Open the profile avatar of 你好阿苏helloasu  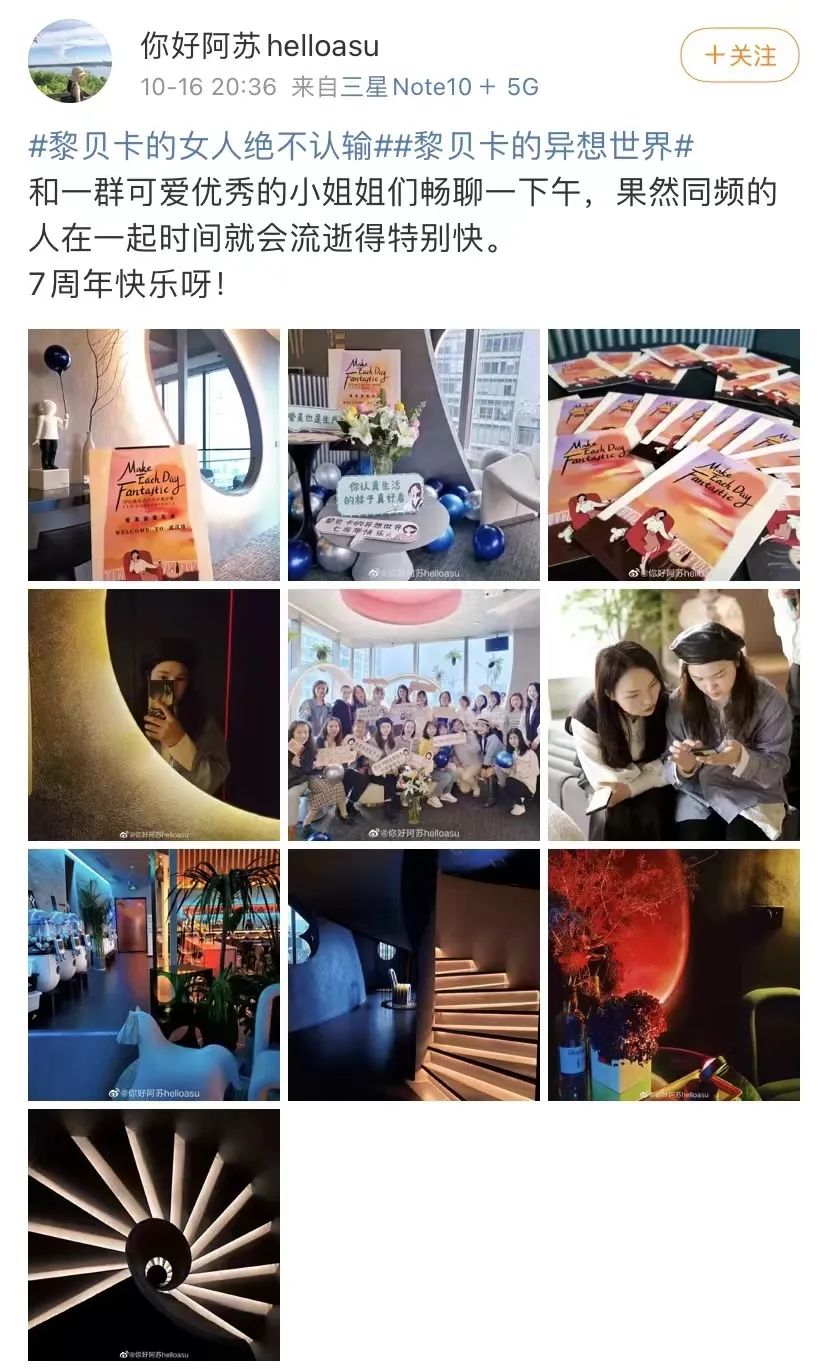(69, 60)
